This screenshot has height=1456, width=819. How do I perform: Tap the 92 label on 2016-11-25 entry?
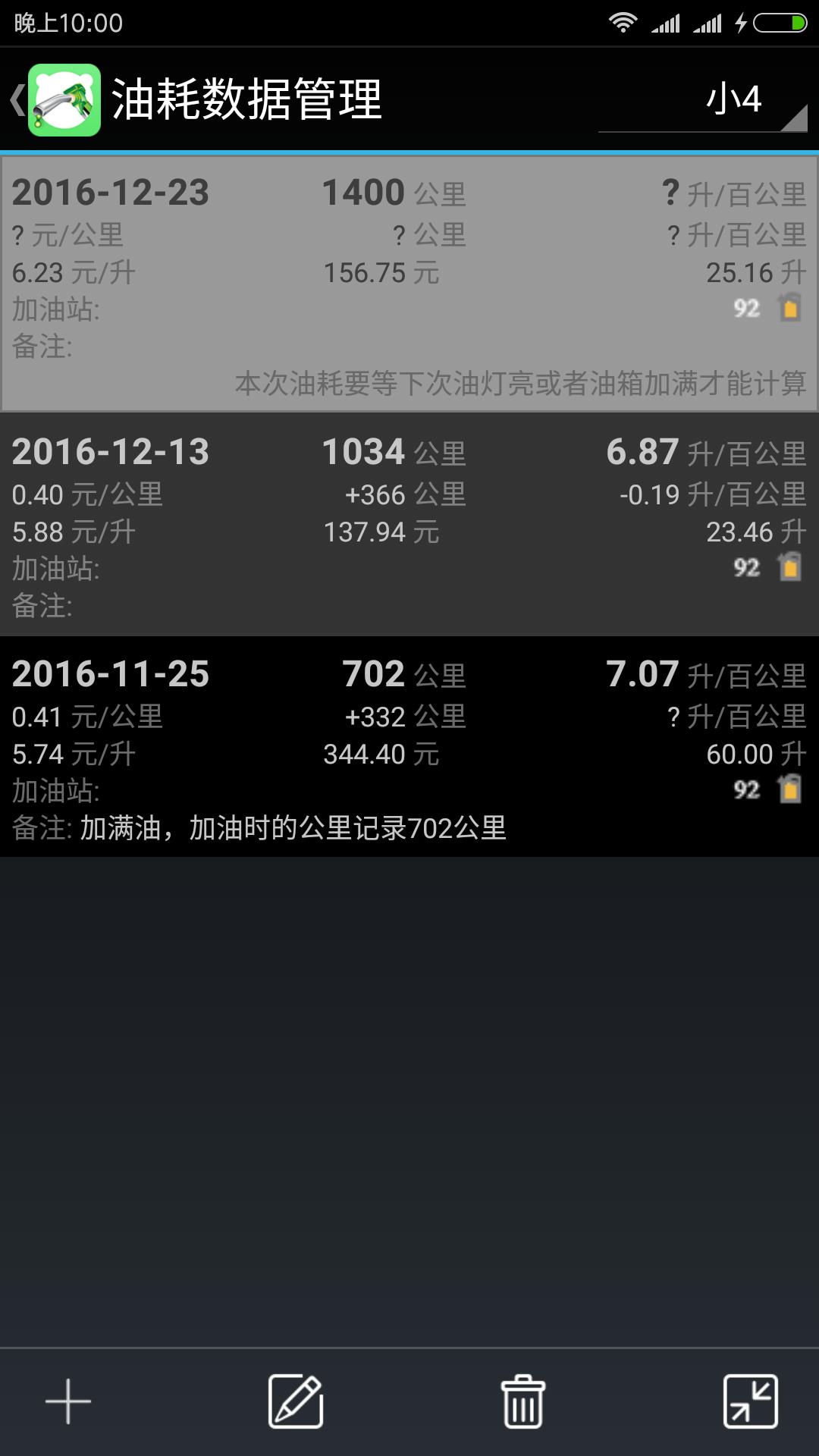[747, 789]
